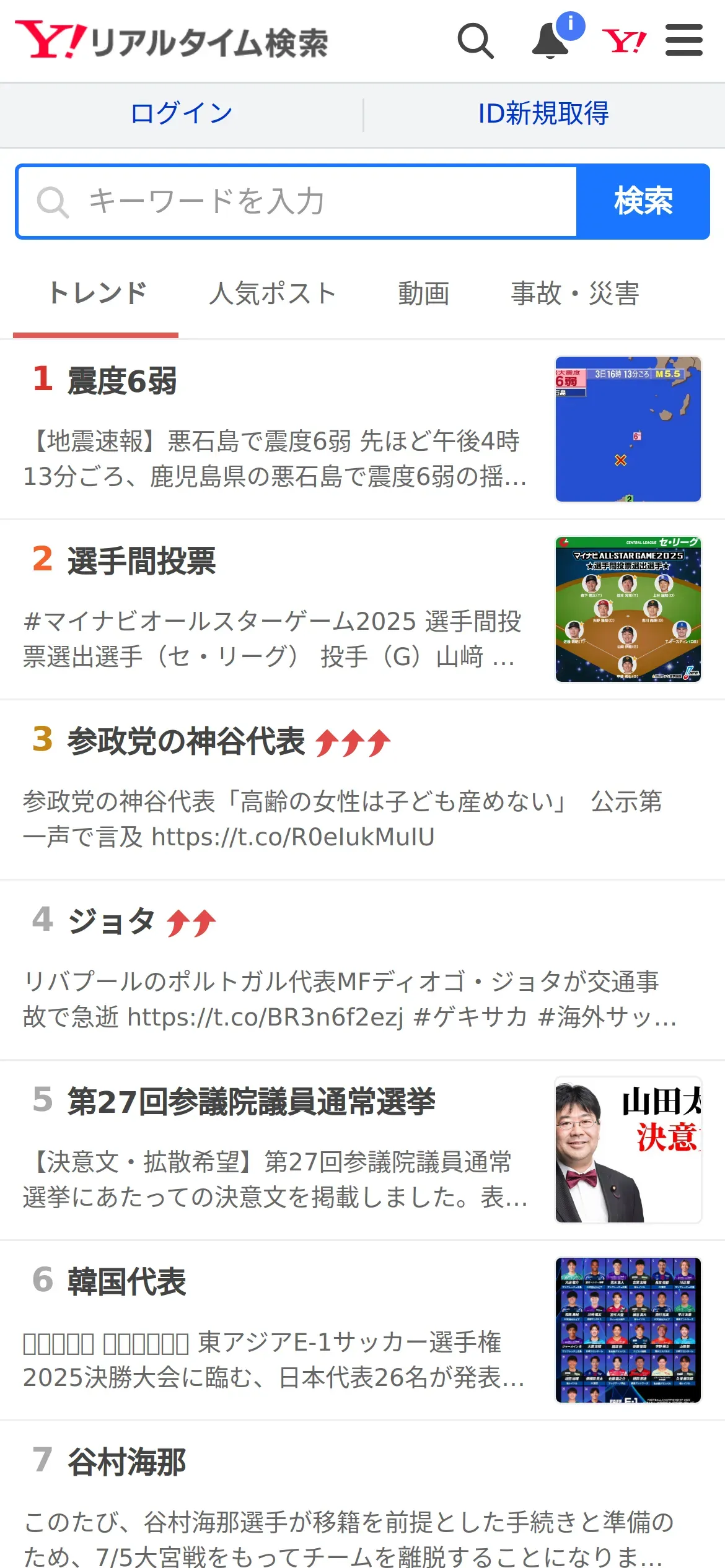Image resolution: width=725 pixels, height=1568 pixels.
Task: Tap the ログイン link
Action: pyautogui.click(x=182, y=114)
